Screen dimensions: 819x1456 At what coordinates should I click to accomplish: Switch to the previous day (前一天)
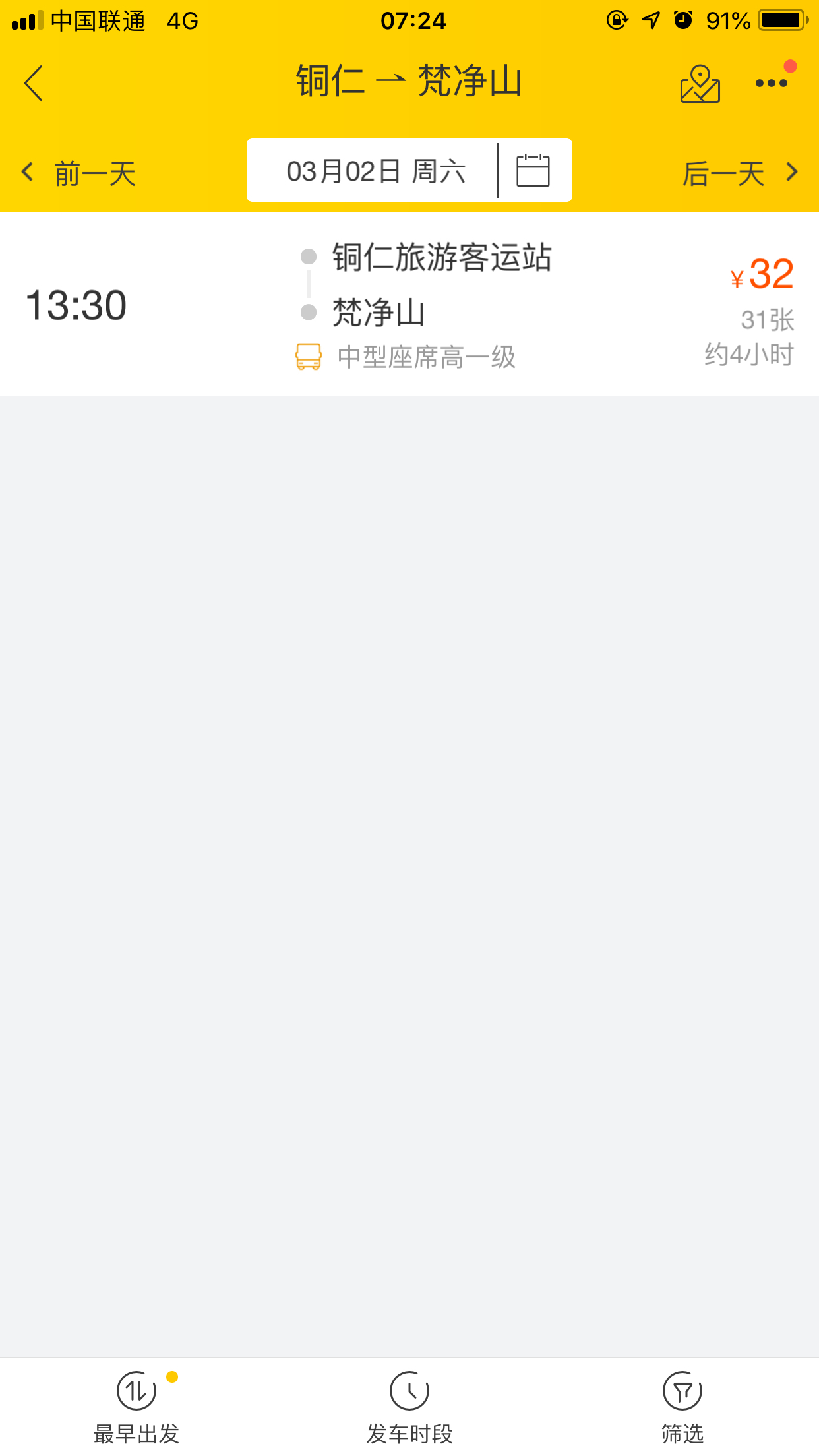pos(79,173)
